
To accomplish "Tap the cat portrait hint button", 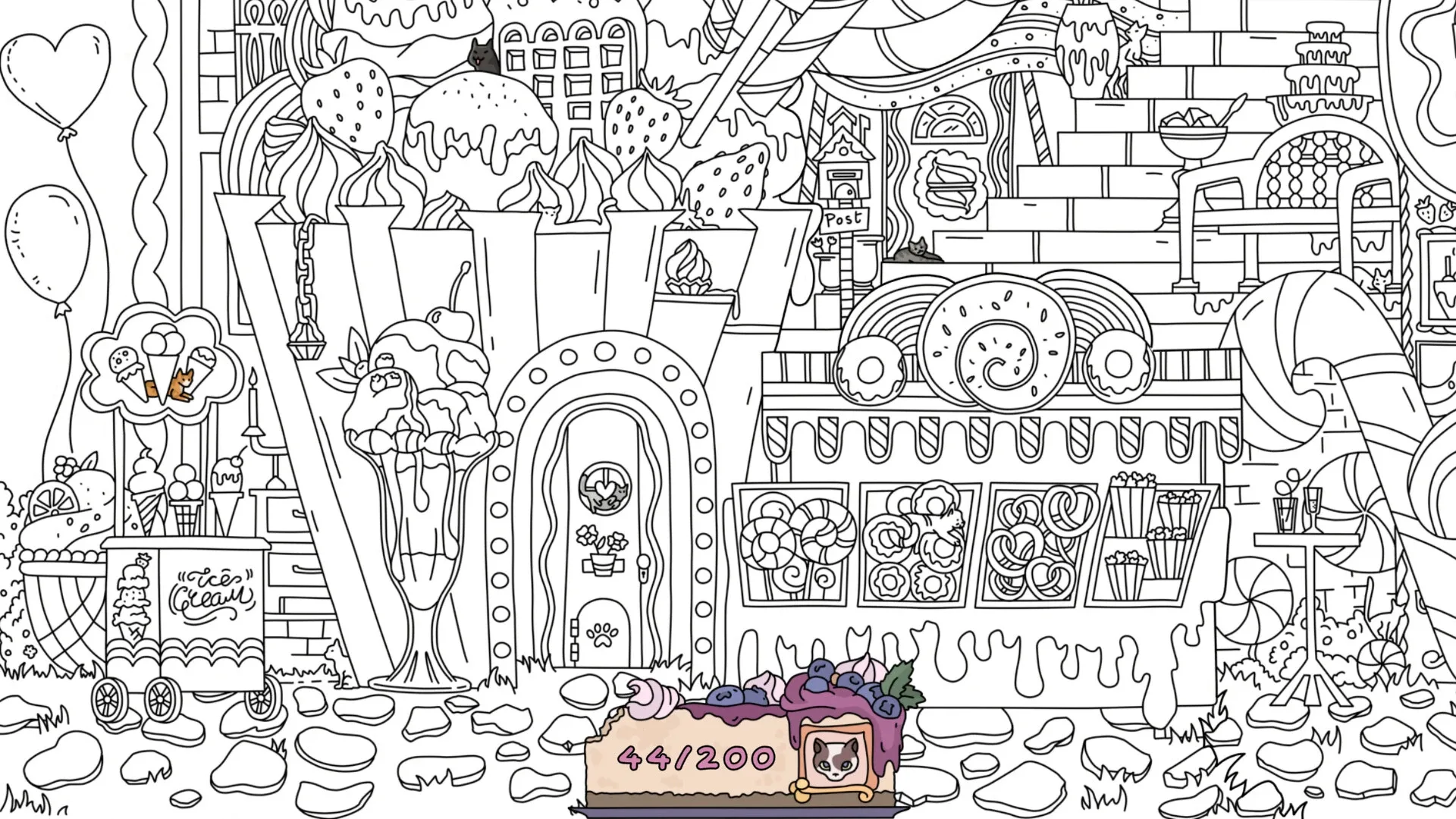I will click(832, 759).
